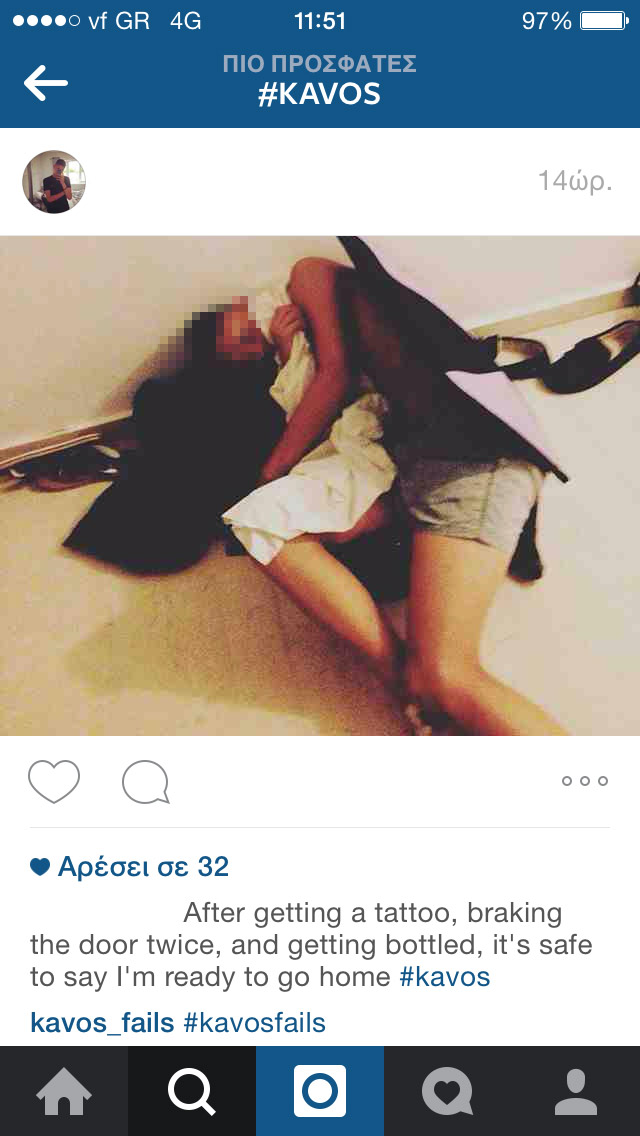Switch to the Activity heart tab
The image size is (640, 1136).
click(448, 1091)
